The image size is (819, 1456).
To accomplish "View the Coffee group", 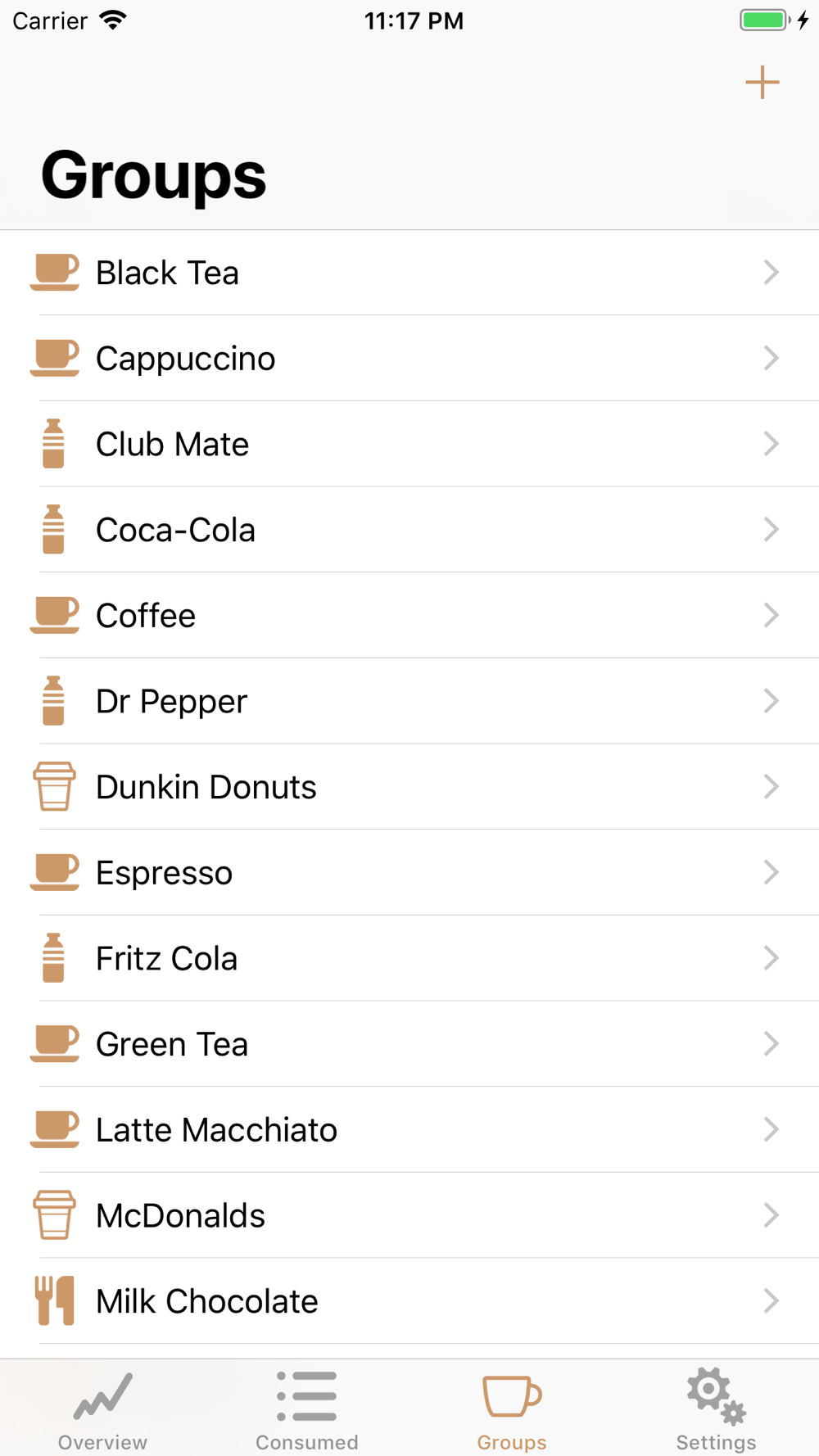I will (x=409, y=616).
